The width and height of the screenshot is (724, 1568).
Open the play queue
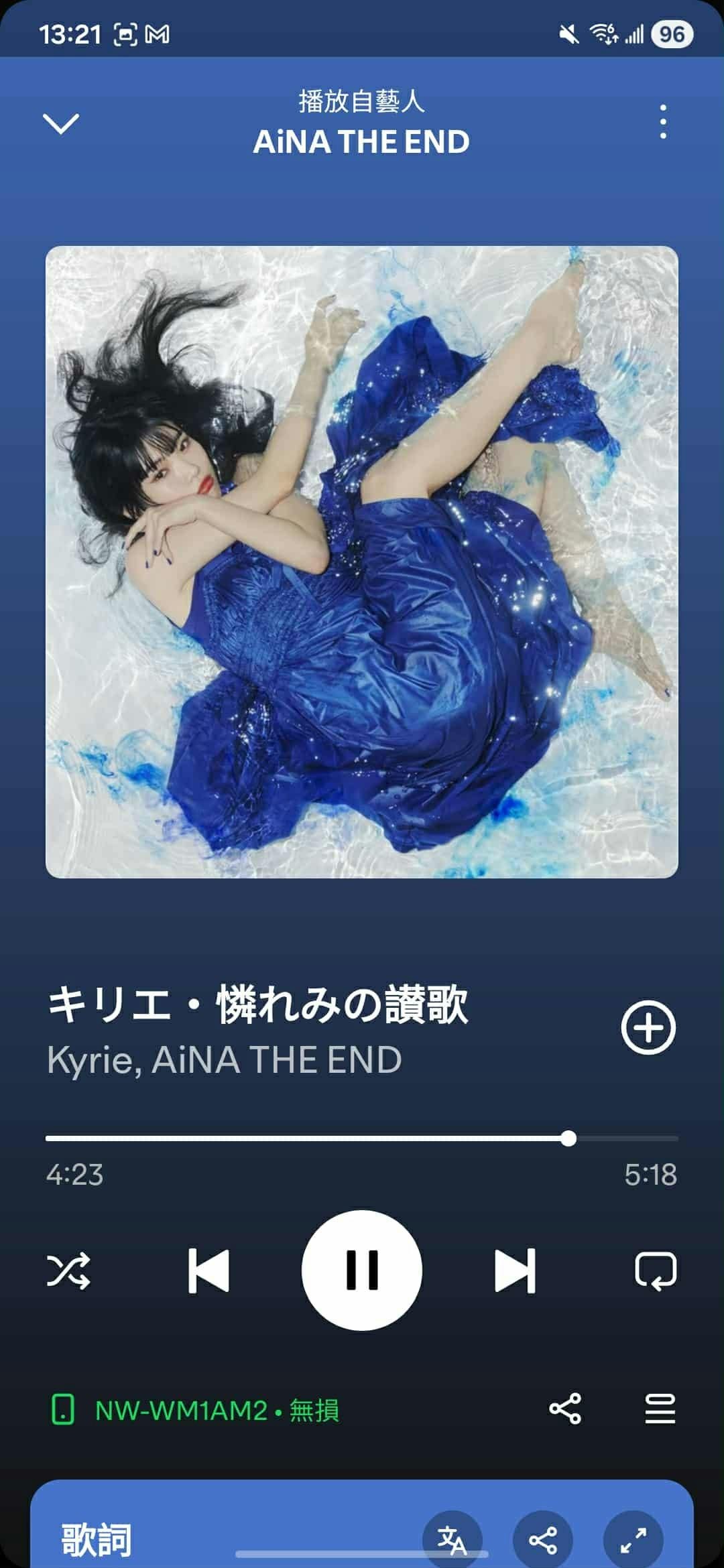click(x=660, y=1409)
